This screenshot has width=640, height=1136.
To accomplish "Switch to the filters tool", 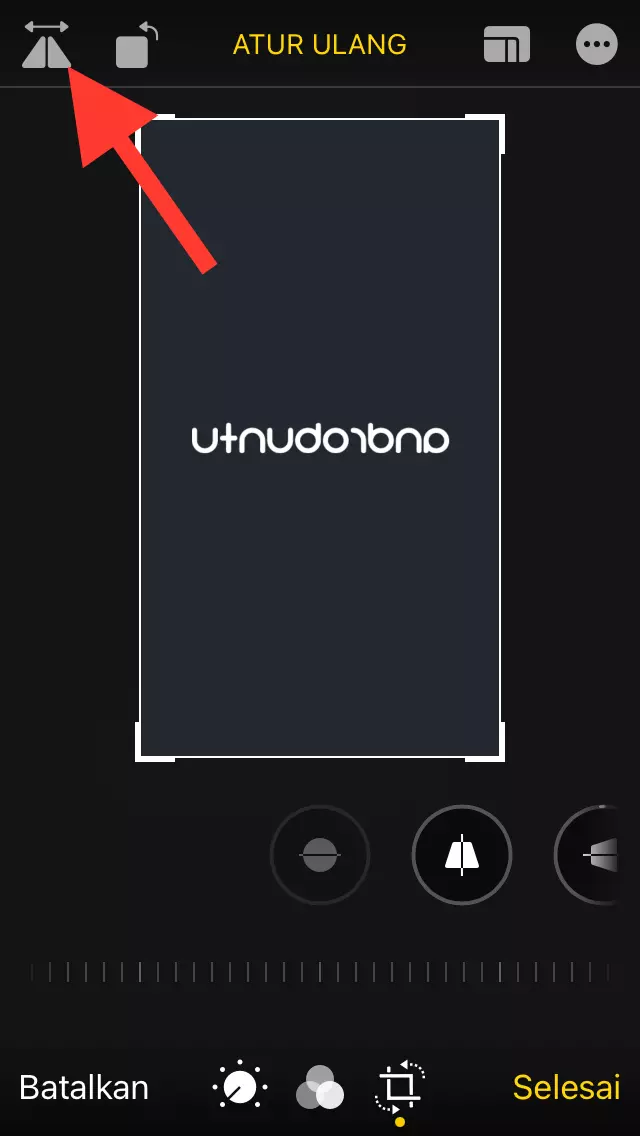I will [320, 1087].
